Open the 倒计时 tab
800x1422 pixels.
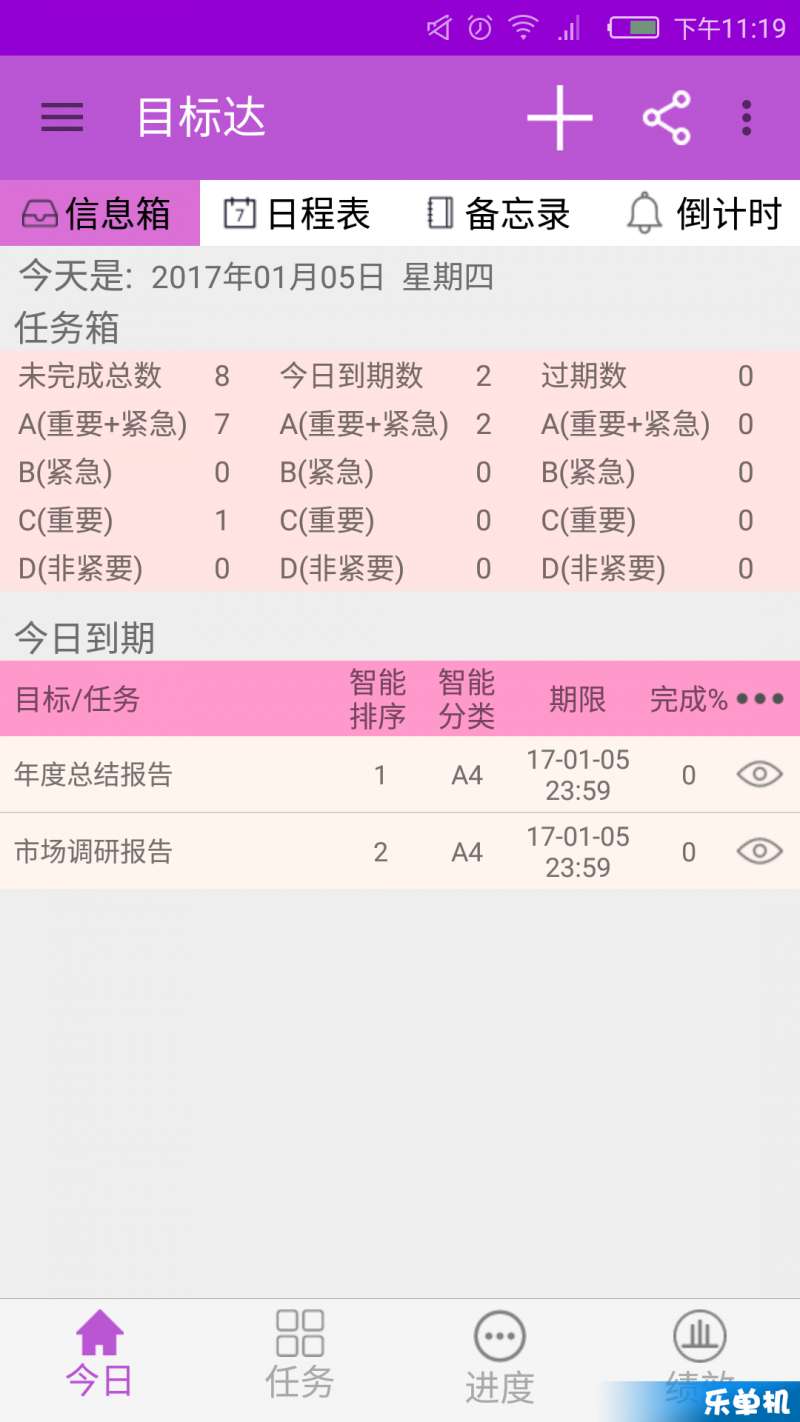tap(704, 213)
